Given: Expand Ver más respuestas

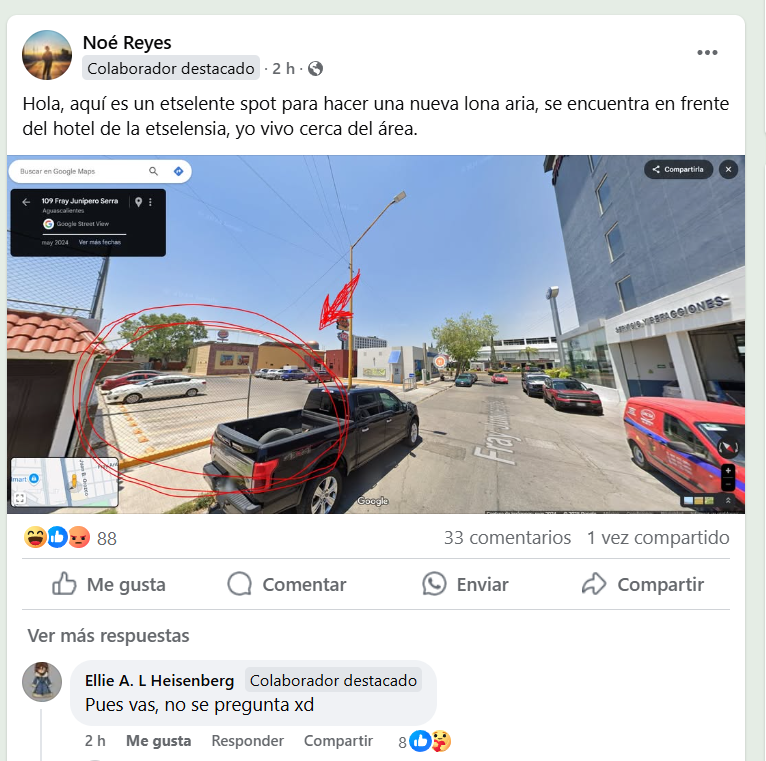Looking at the screenshot, I should (x=108, y=636).
